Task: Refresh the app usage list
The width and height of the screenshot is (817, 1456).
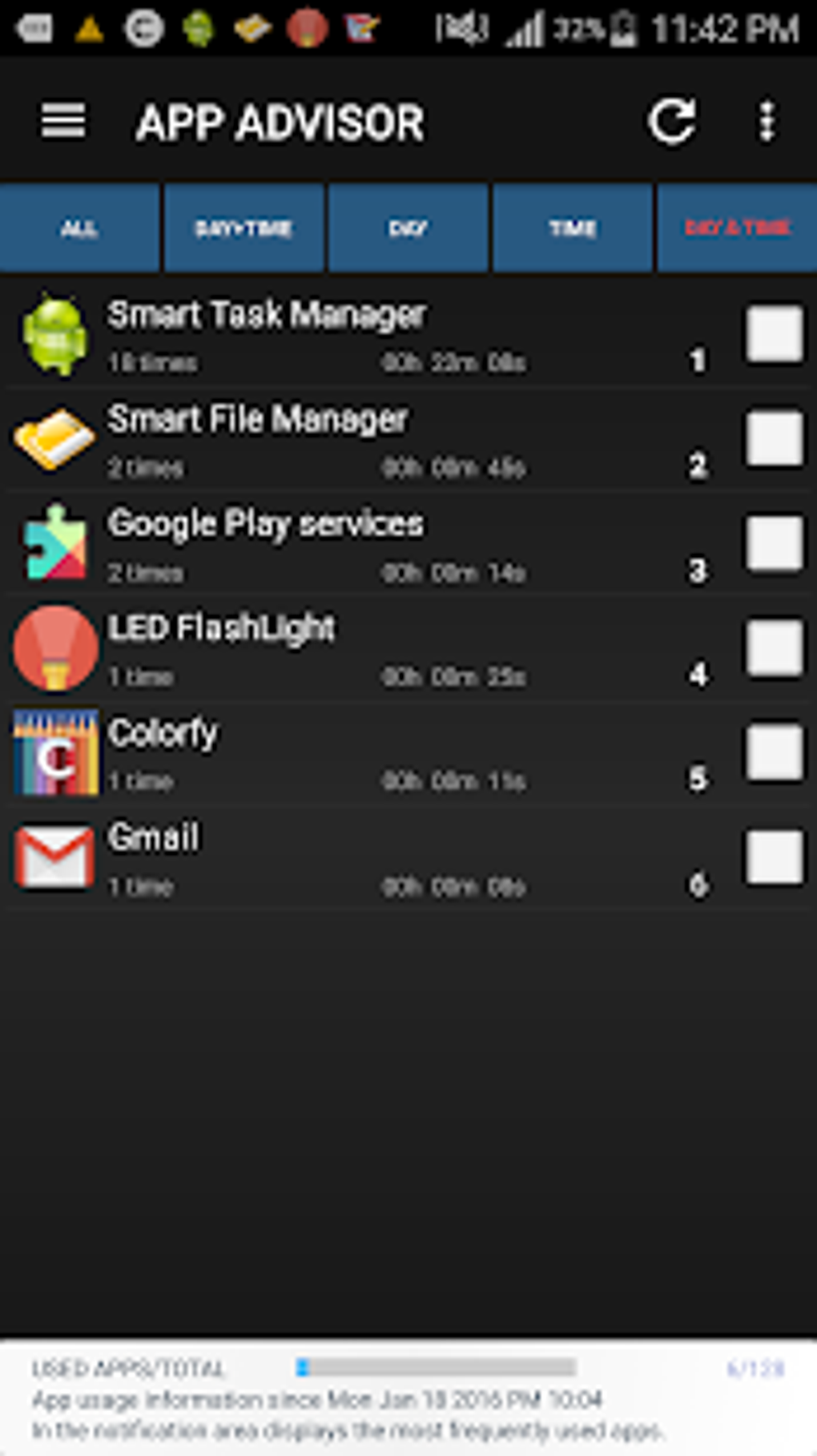Action: click(x=673, y=122)
